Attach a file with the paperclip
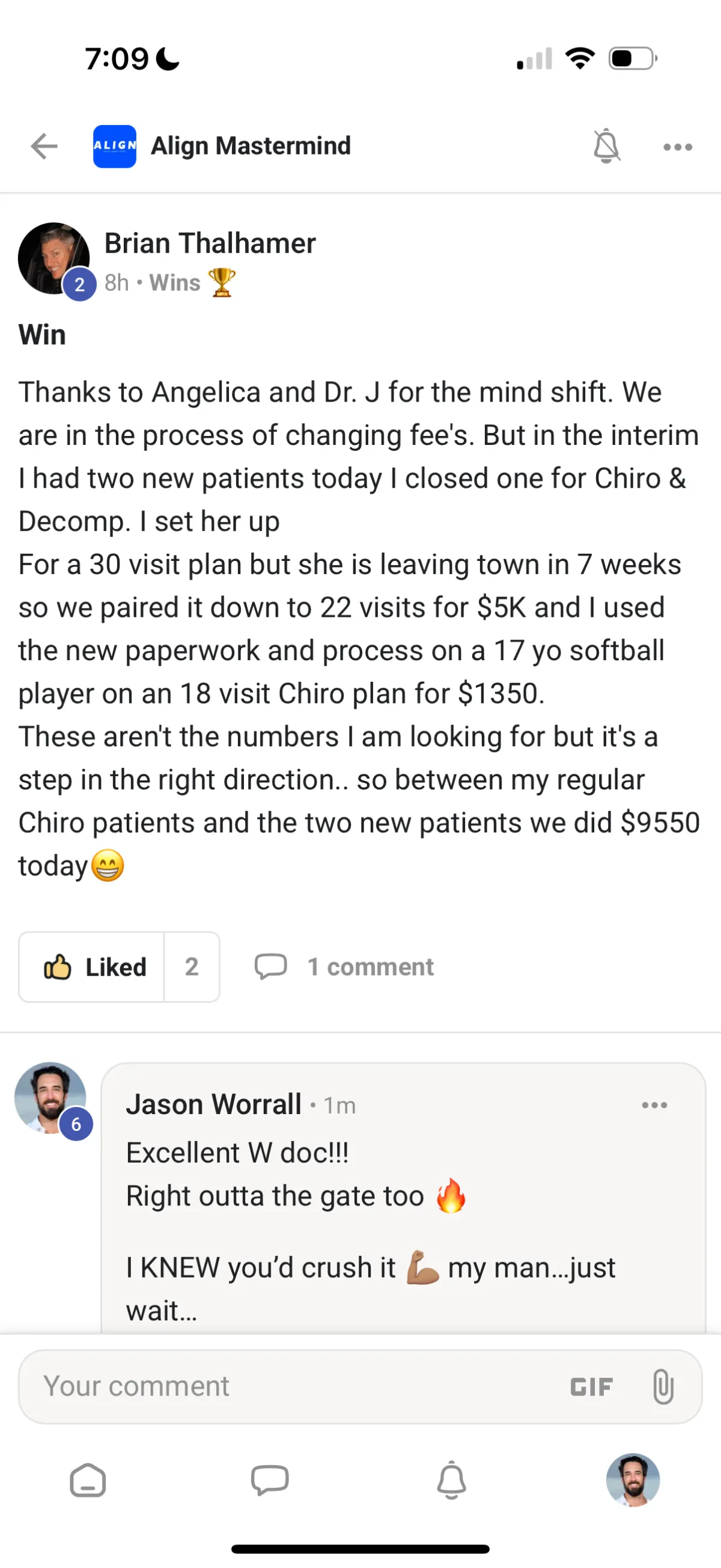This screenshot has width=721, height=1568. (663, 1386)
